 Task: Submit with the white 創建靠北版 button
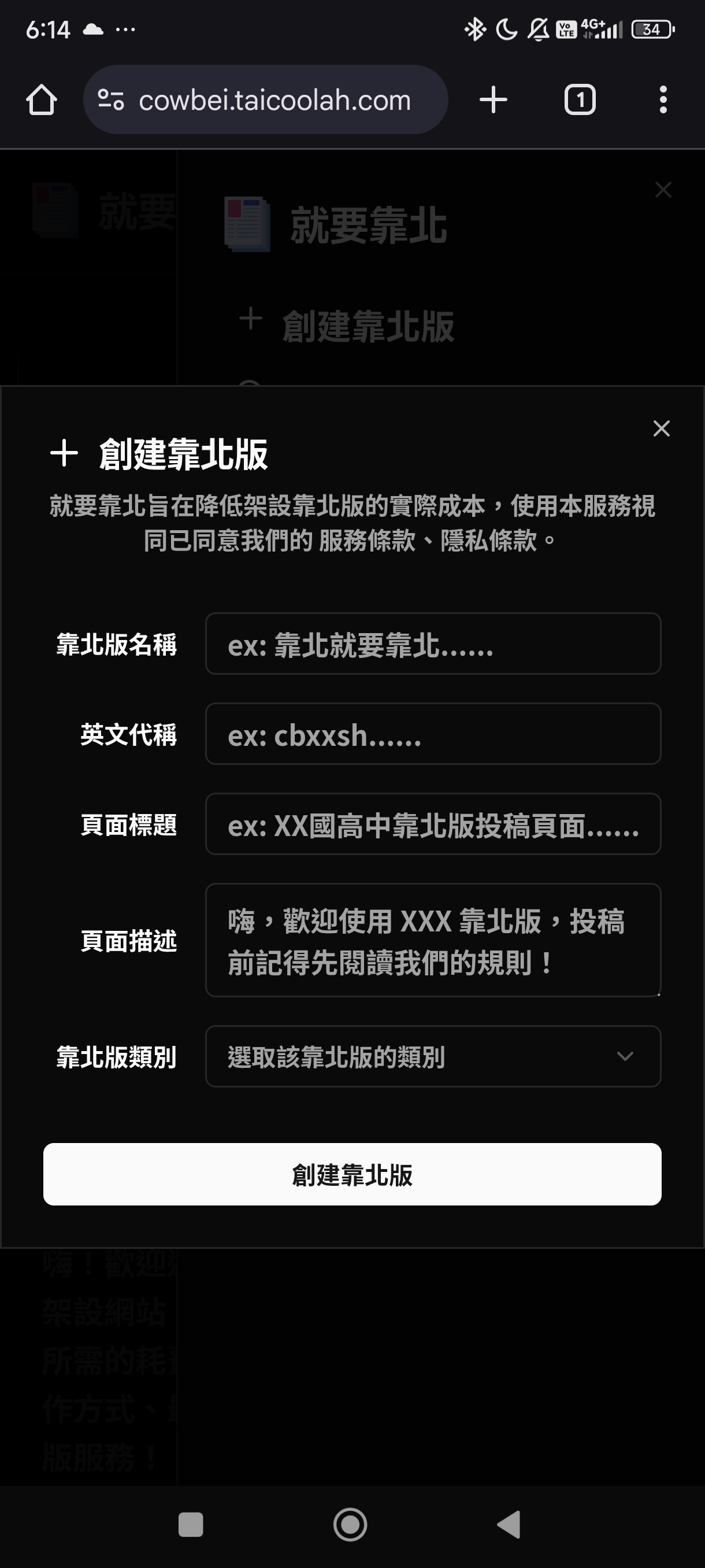point(352,1174)
